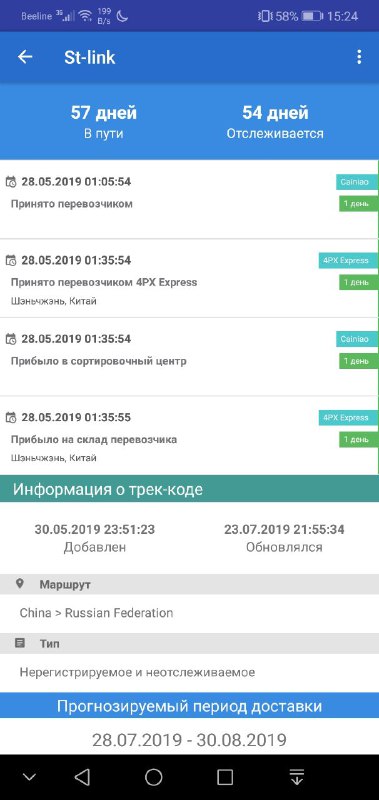Go back using the app bar arrow
The width and height of the screenshot is (379, 800).
click(x=25, y=57)
